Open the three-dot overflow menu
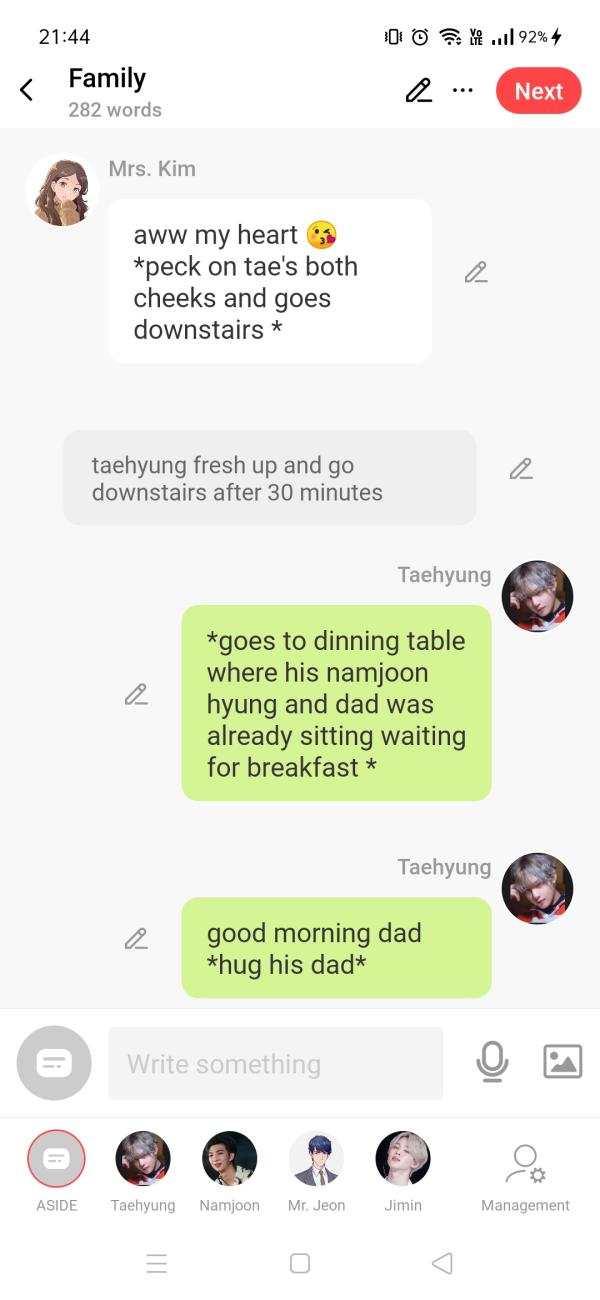The image size is (600, 1300). pos(462,91)
